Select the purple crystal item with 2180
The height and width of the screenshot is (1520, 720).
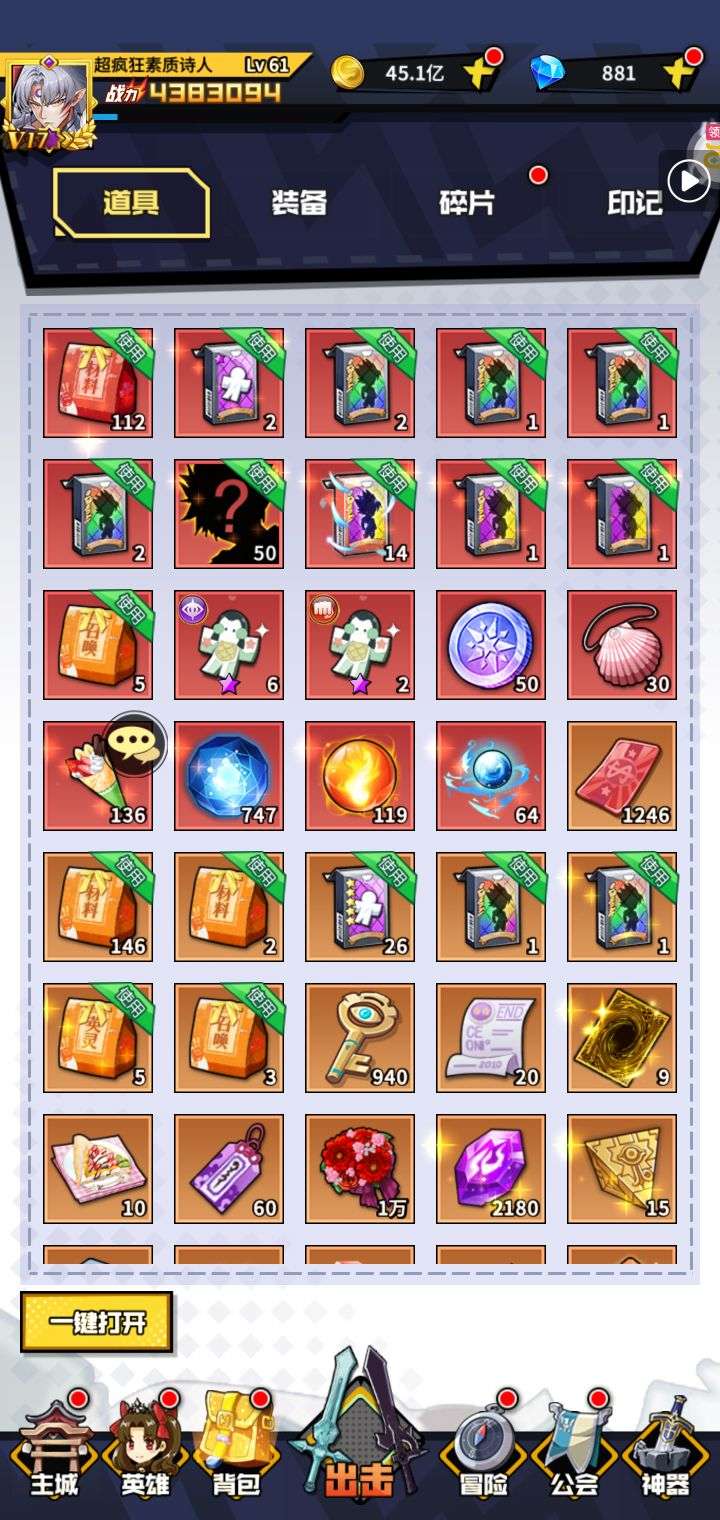491,1168
